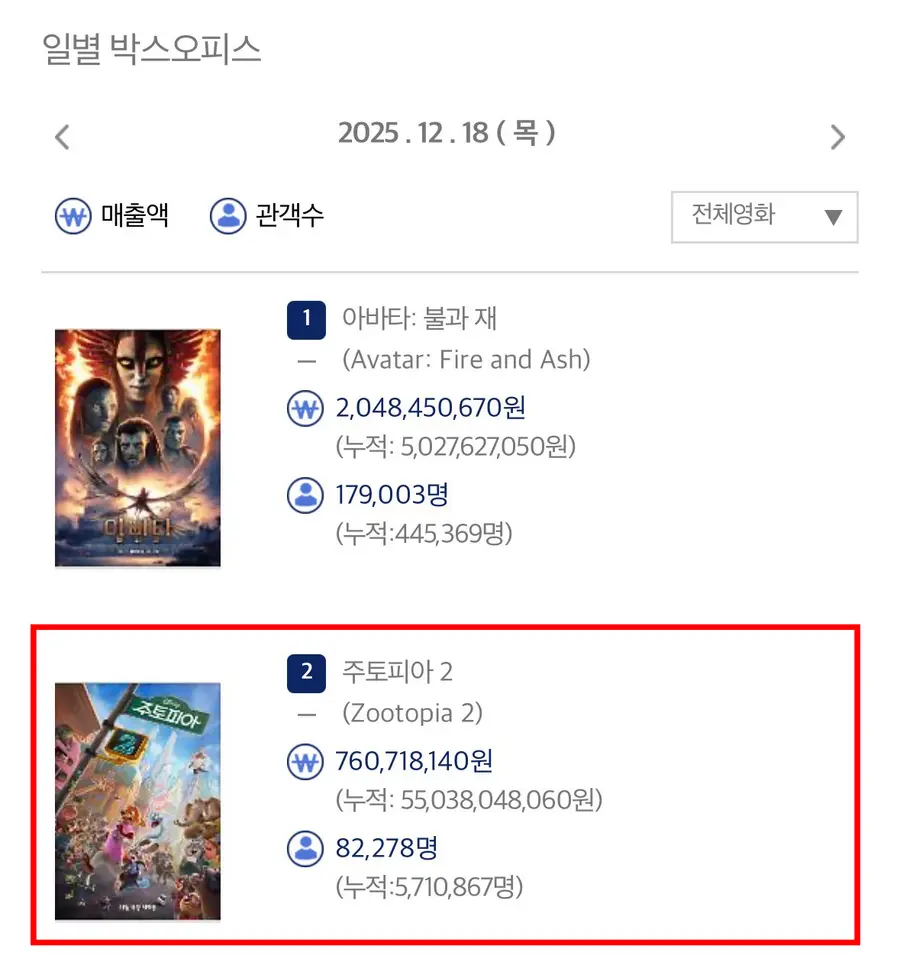Go to the previous day's box office

tap(62, 136)
